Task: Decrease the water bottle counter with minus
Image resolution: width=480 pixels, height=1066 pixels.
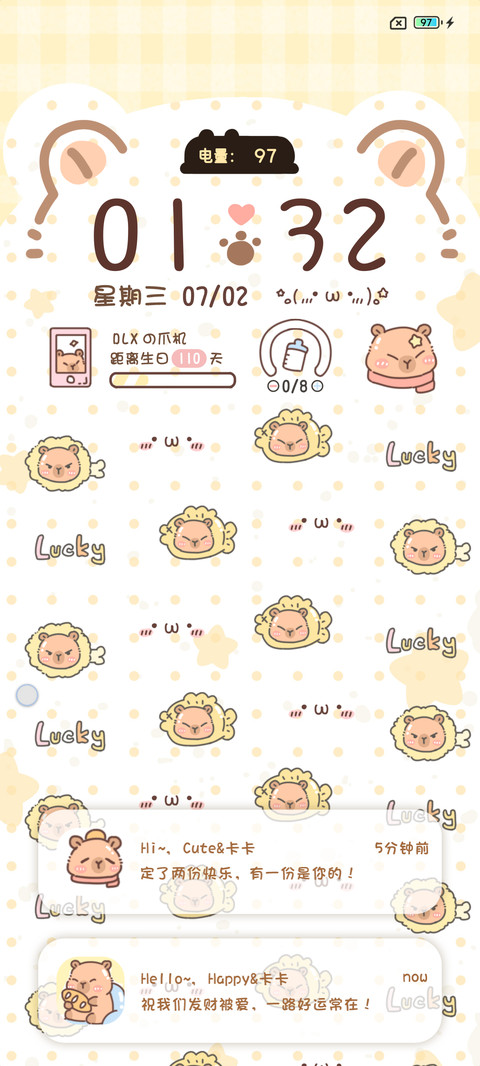Action: (x=273, y=386)
